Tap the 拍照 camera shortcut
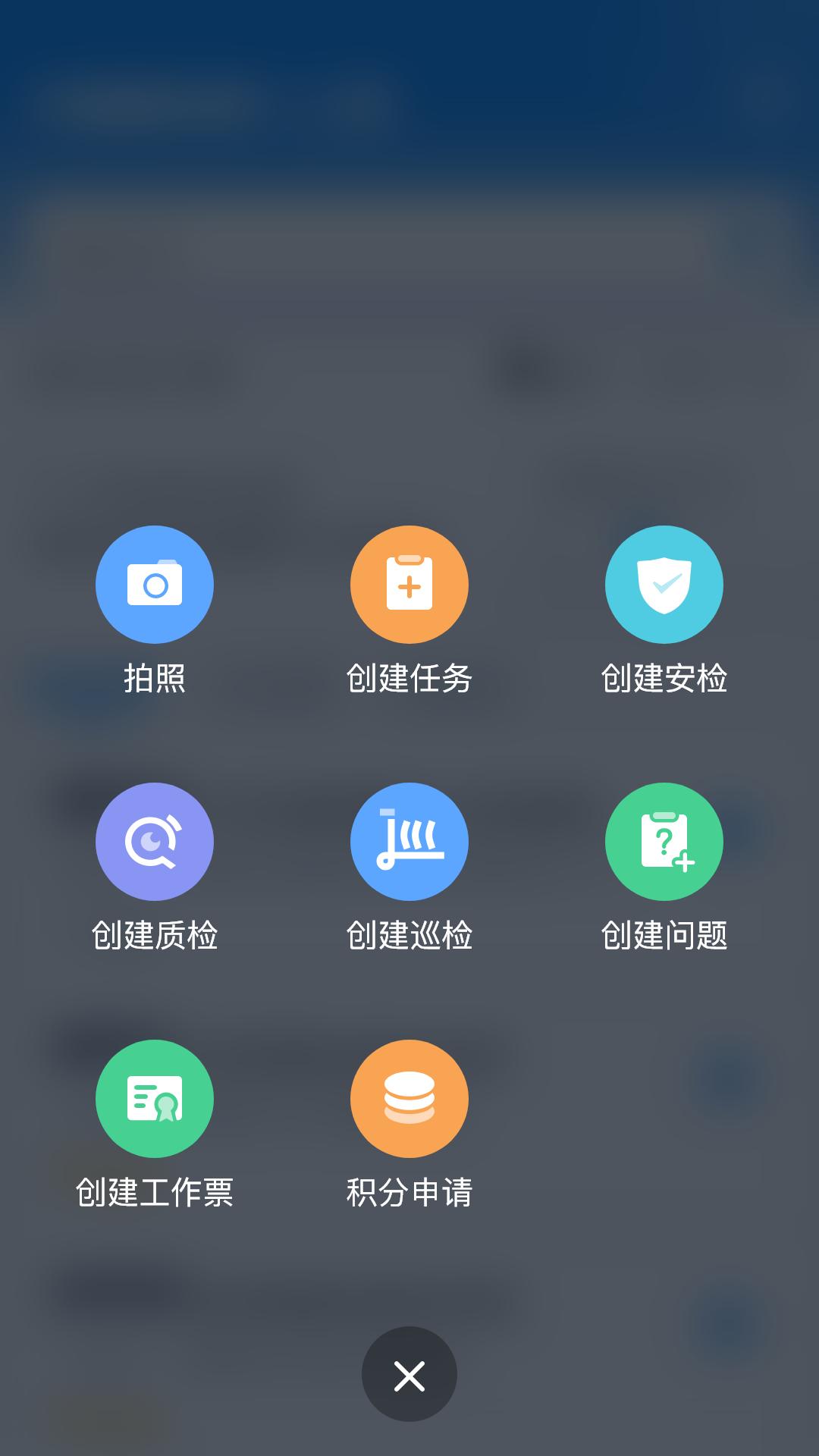 pyautogui.click(x=155, y=585)
